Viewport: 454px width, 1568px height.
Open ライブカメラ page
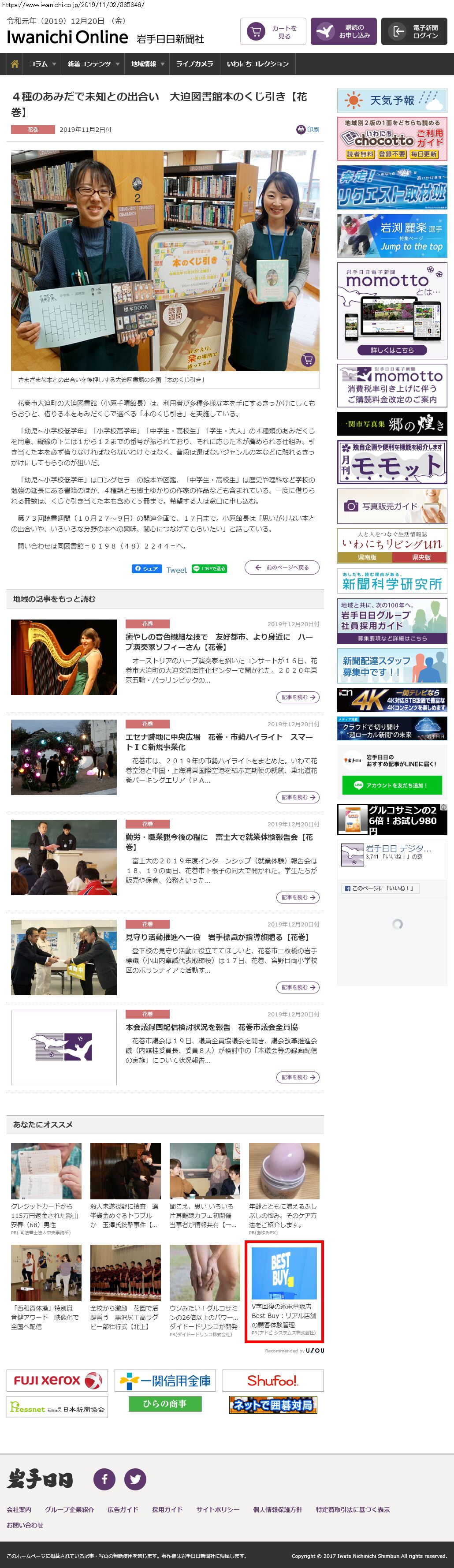tap(195, 64)
